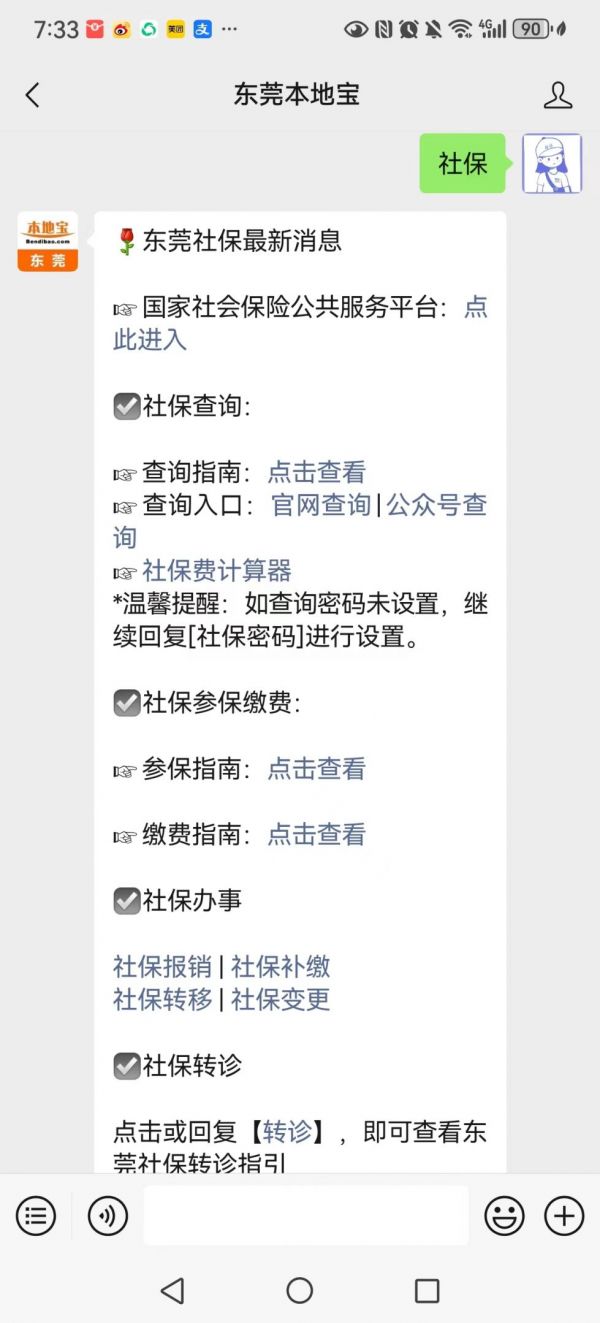
Task: Open the 官网查询 link
Action: tap(321, 505)
